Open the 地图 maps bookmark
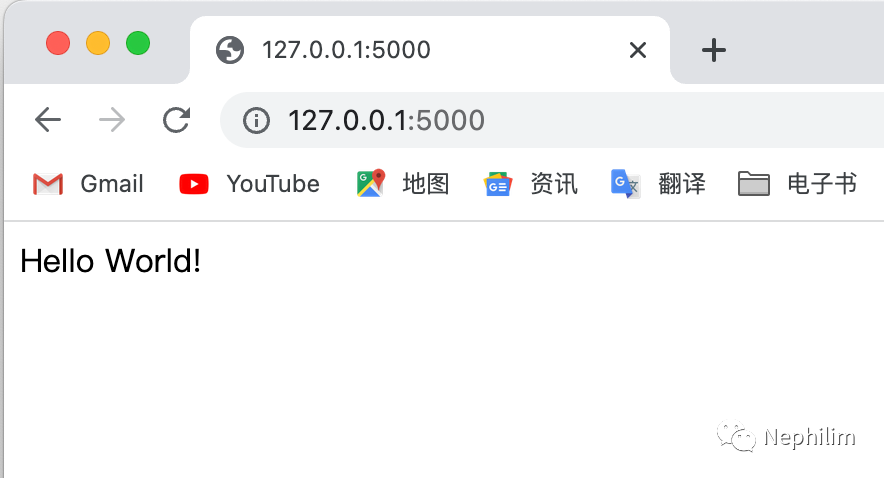The image size is (884, 478). click(403, 184)
